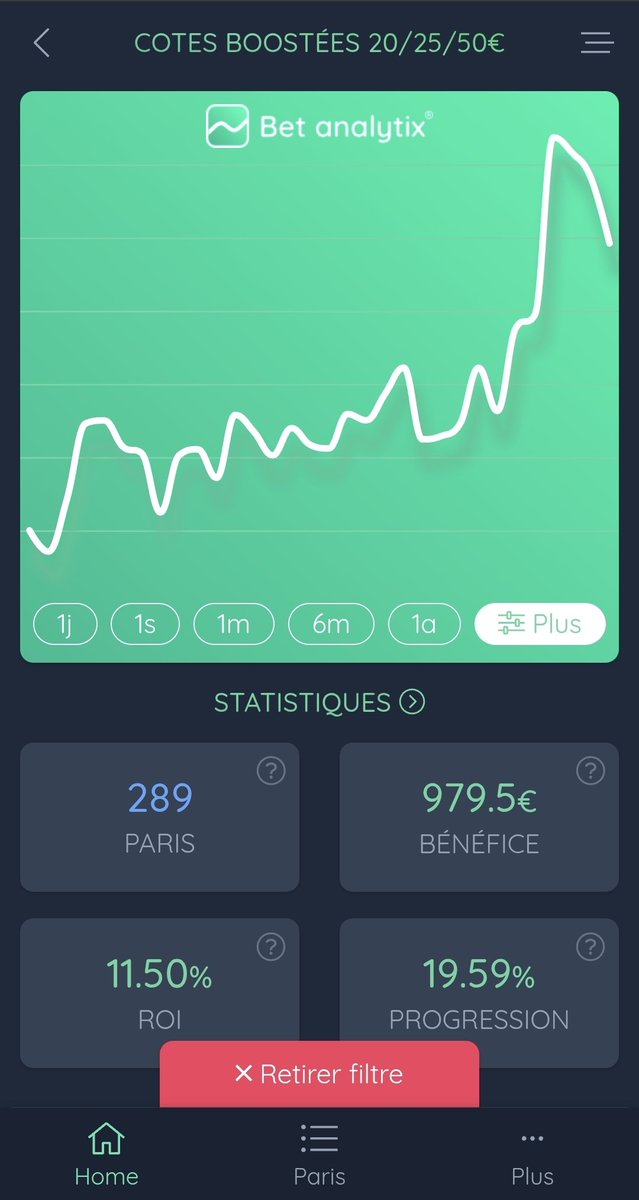The image size is (639, 1200).
Task: Tap the Progression help question mark
Action: (591, 946)
